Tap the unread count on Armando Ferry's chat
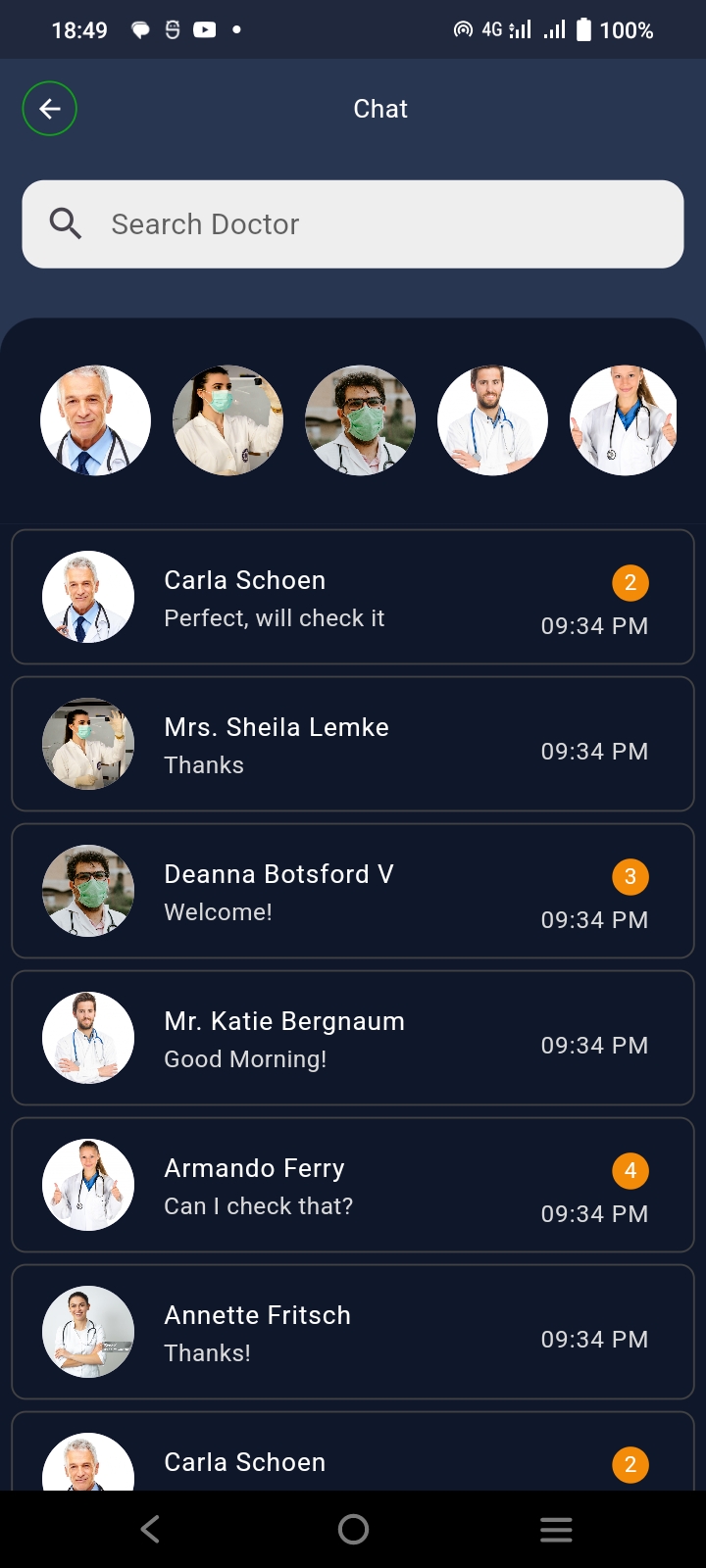 (630, 1170)
